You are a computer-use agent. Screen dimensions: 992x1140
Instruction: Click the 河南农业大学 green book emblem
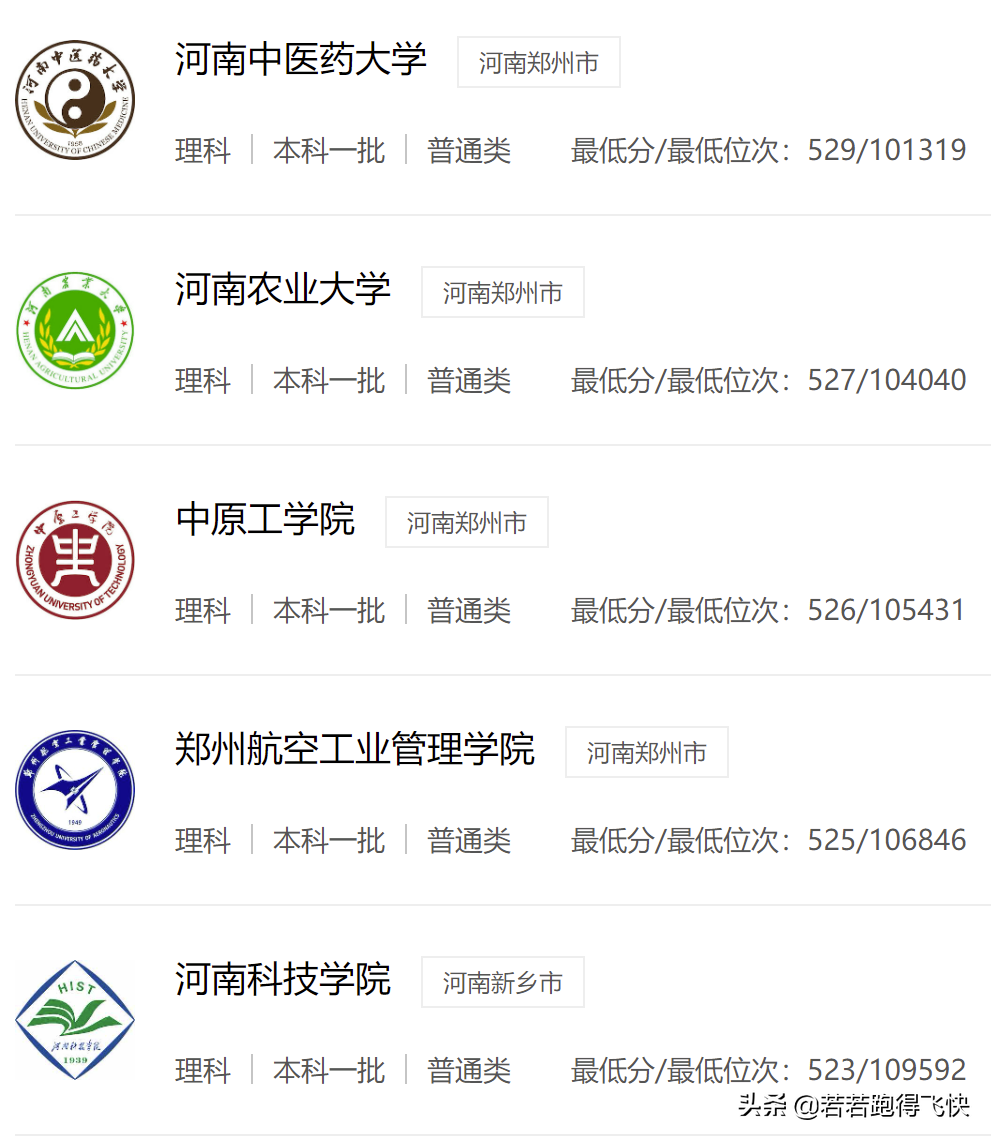click(75, 330)
